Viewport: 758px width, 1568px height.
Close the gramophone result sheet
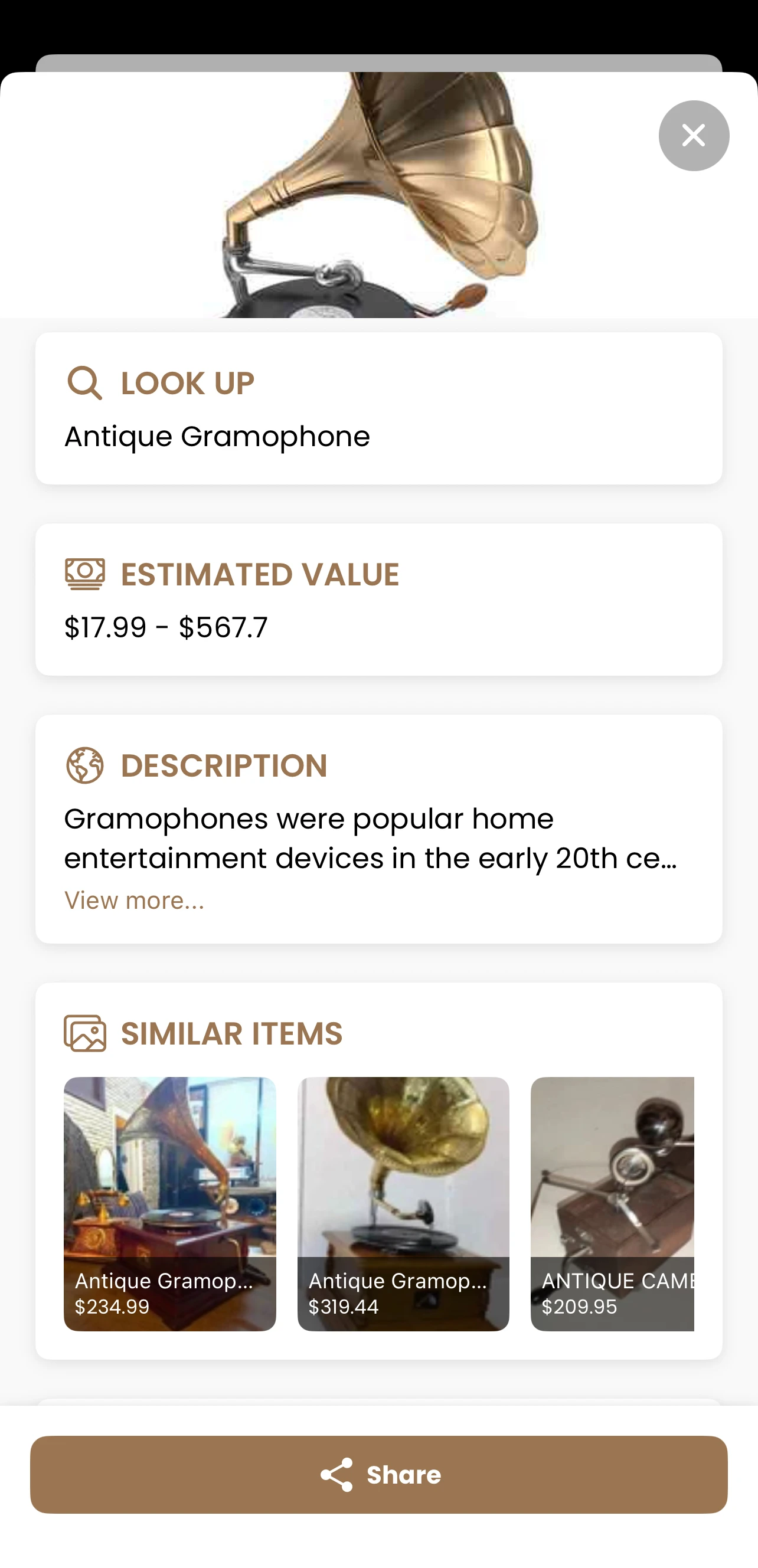(694, 136)
